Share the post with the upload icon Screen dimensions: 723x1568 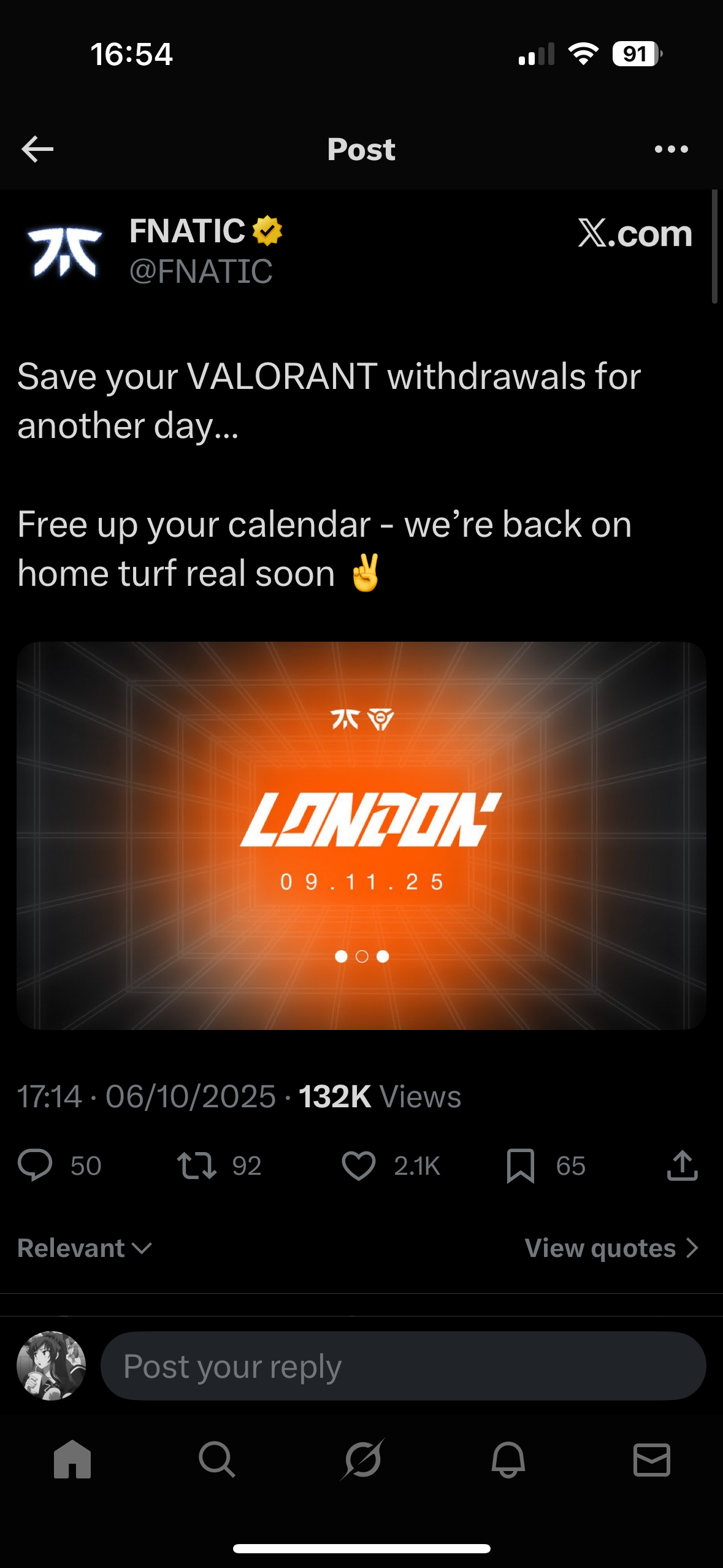point(682,1165)
